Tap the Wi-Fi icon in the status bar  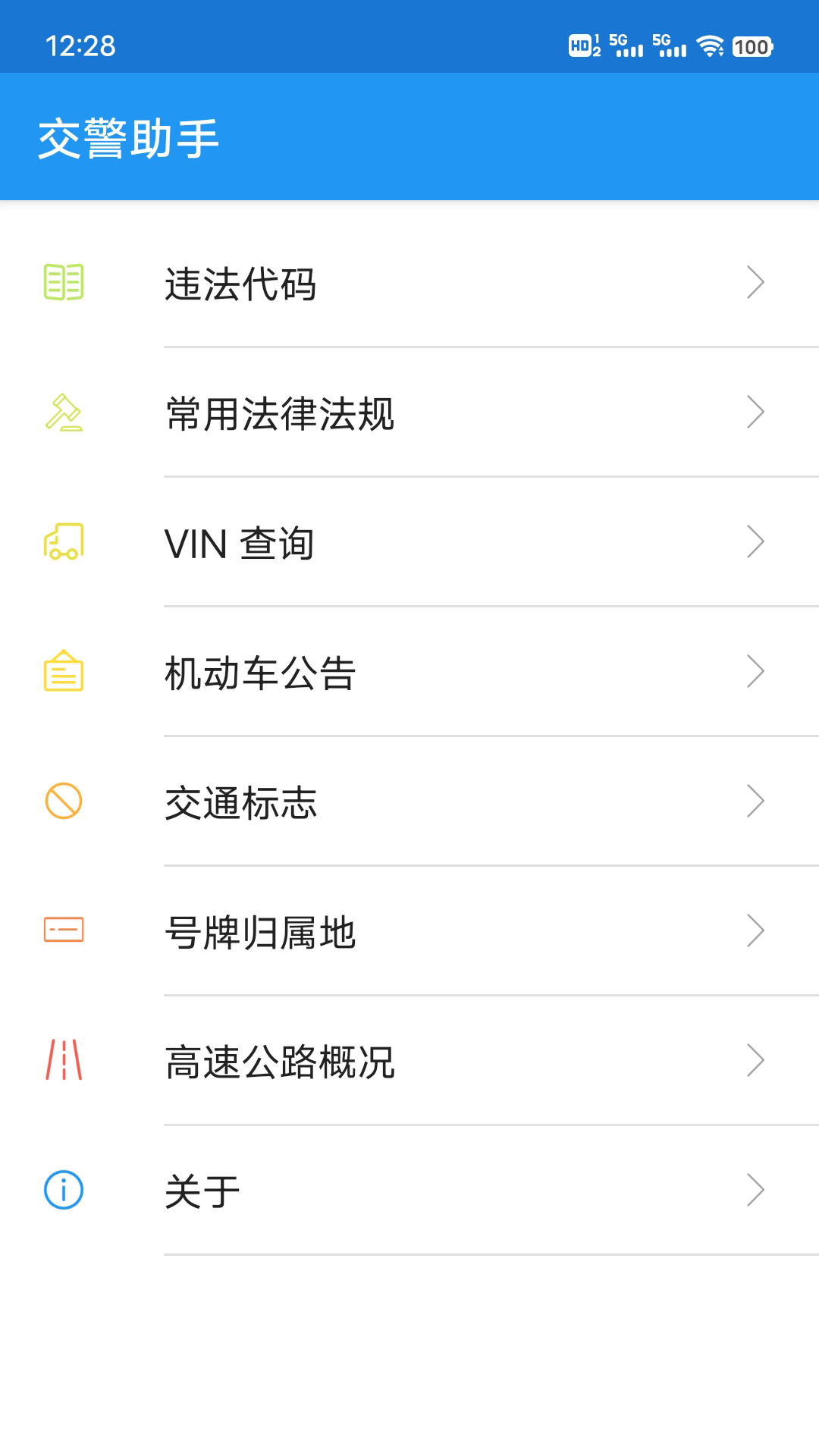coord(711,47)
